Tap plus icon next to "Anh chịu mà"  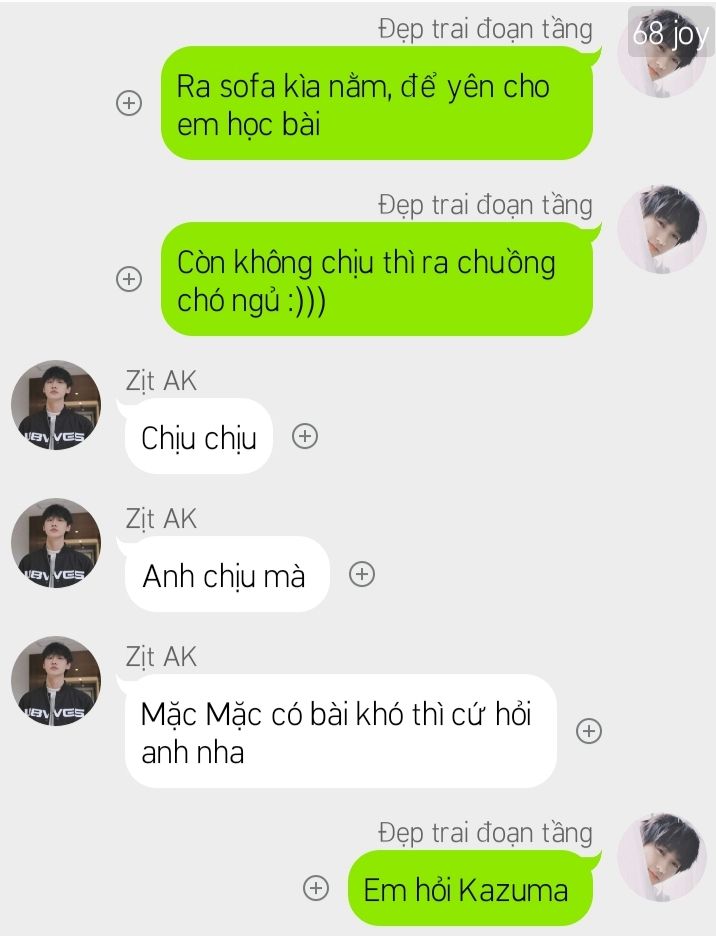pyautogui.click(x=362, y=574)
